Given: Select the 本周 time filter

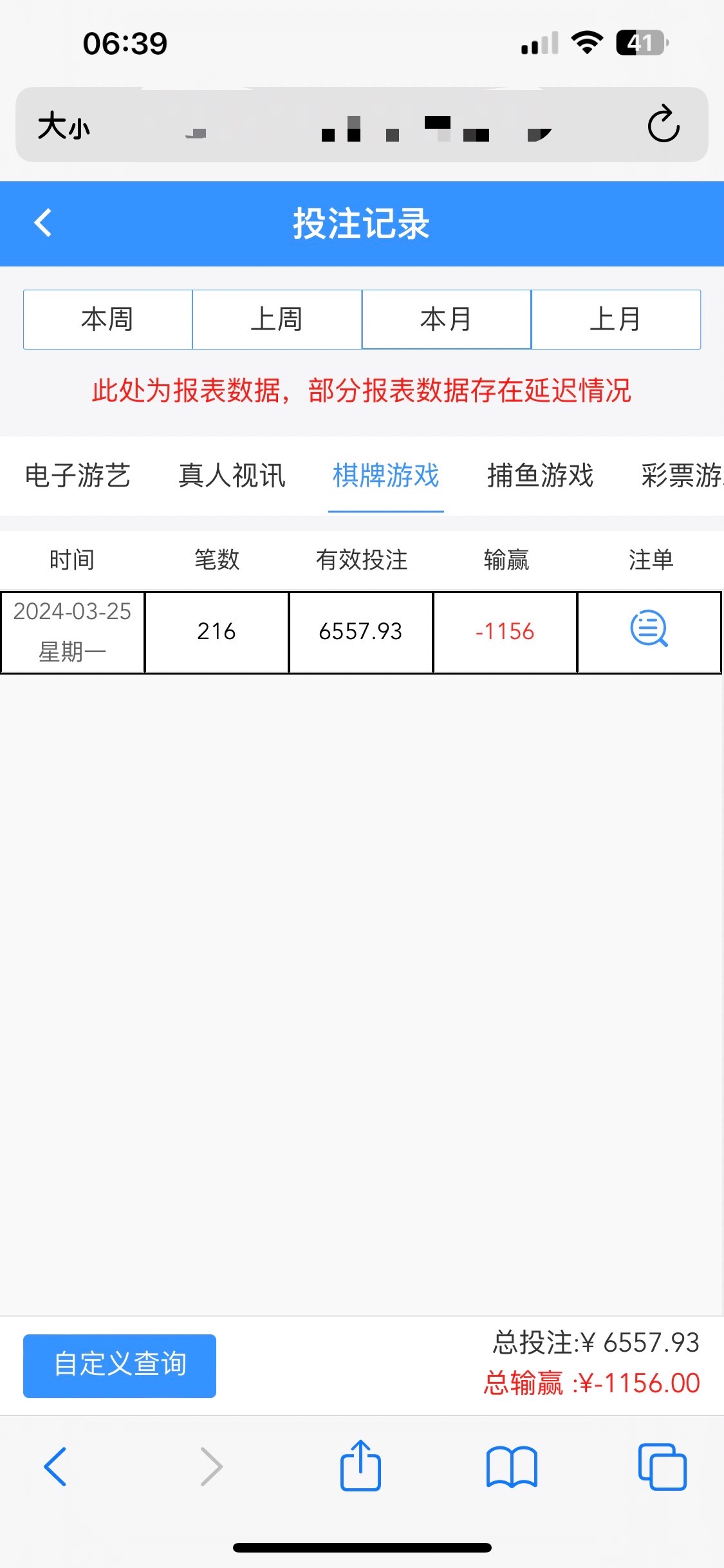Looking at the screenshot, I should 107,319.
